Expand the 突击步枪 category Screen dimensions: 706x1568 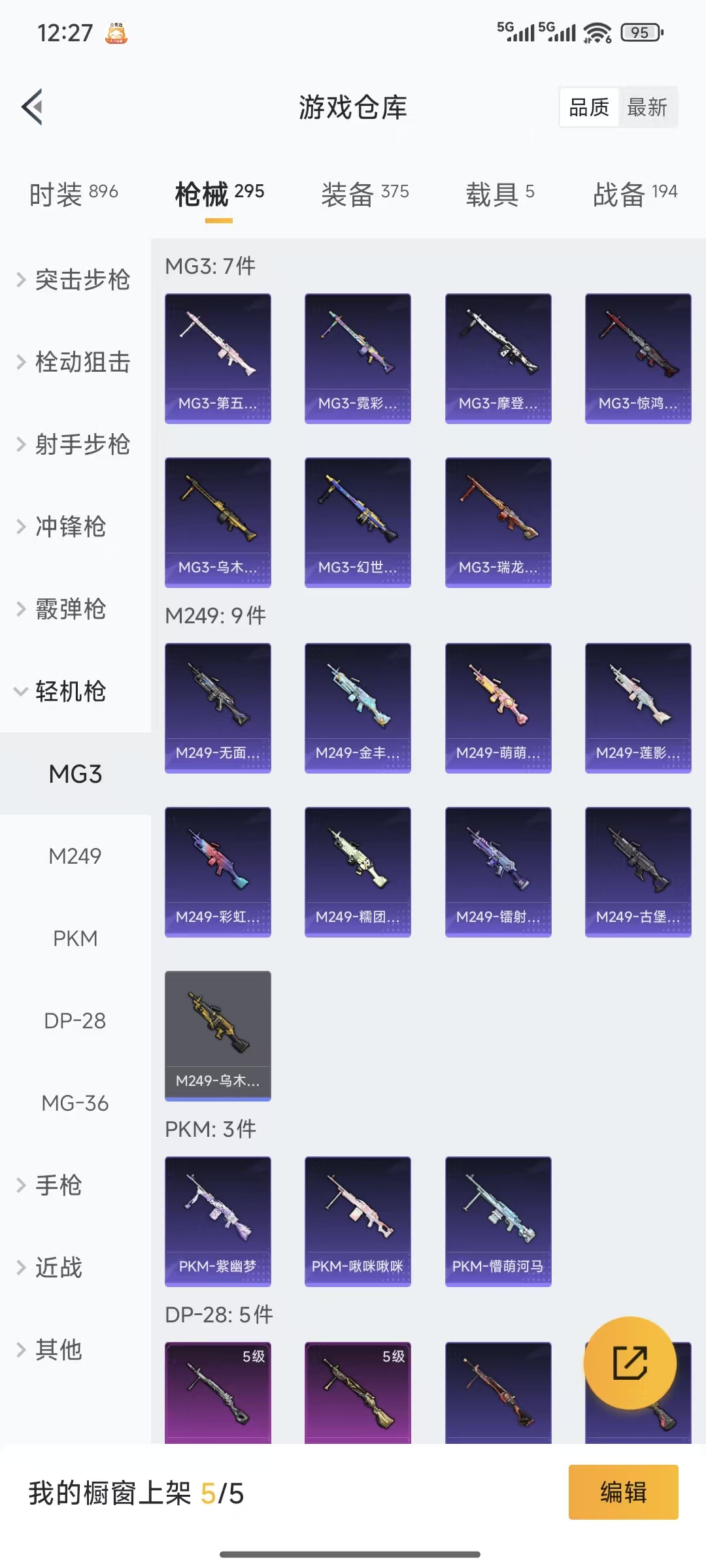(x=82, y=281)
